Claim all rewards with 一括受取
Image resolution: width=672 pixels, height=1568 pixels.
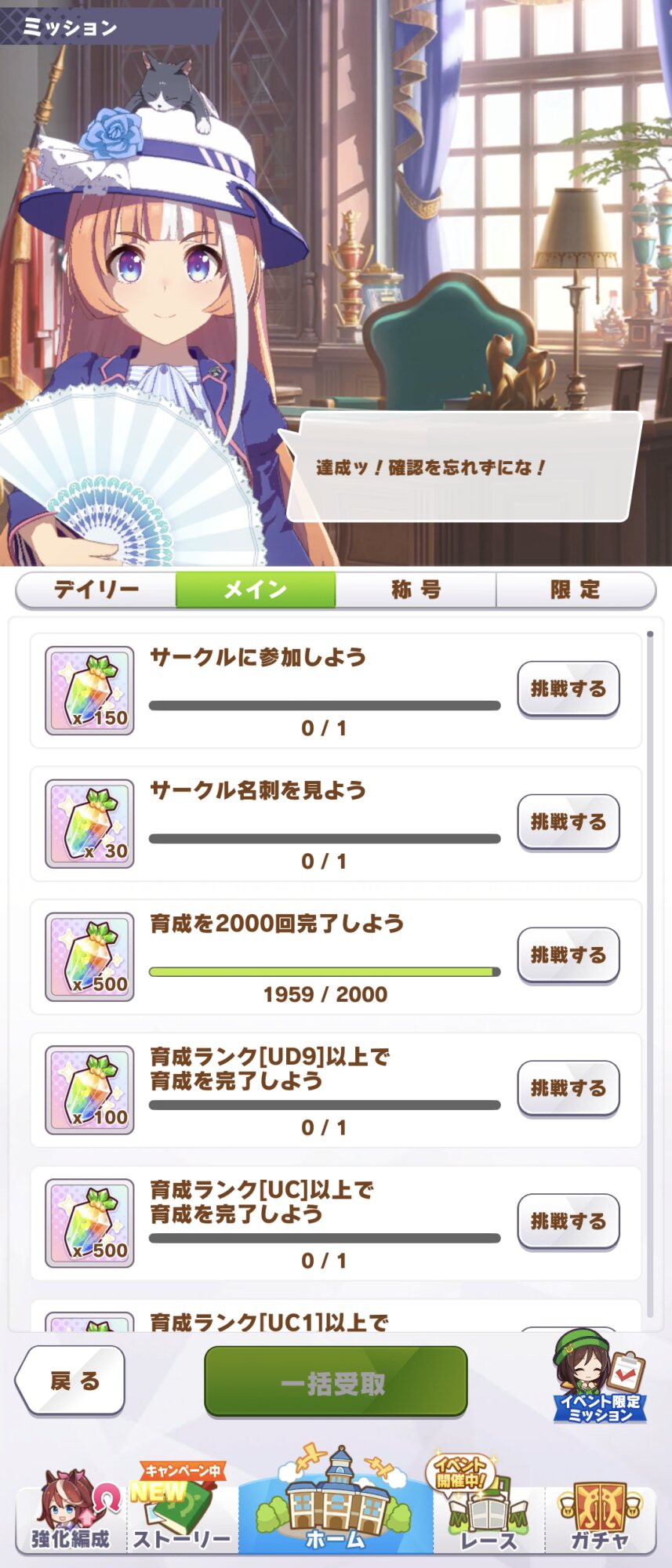pos(336,1383)
